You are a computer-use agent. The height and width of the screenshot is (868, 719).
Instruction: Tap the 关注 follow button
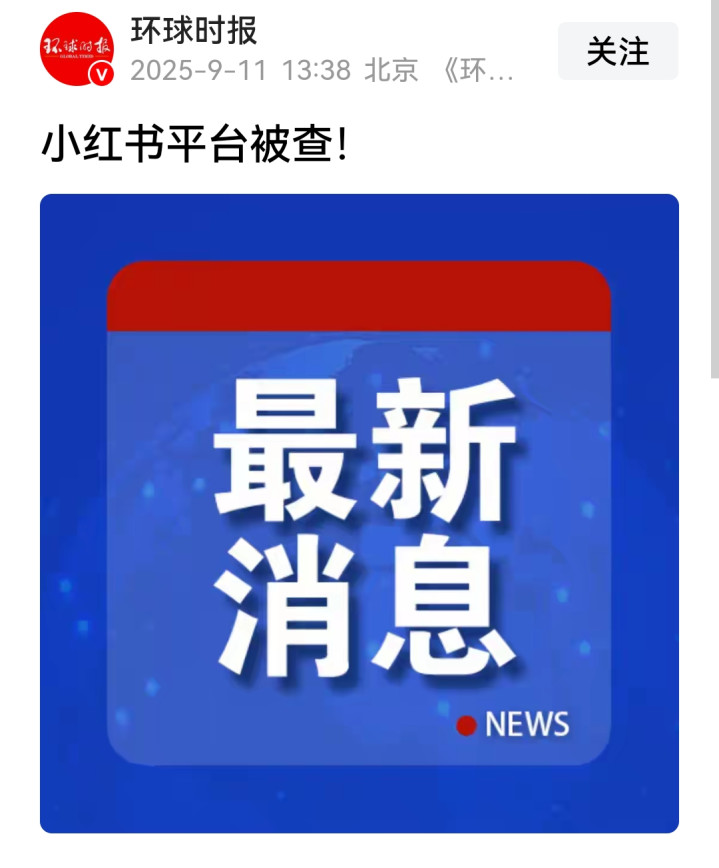(x=617, y=51)
